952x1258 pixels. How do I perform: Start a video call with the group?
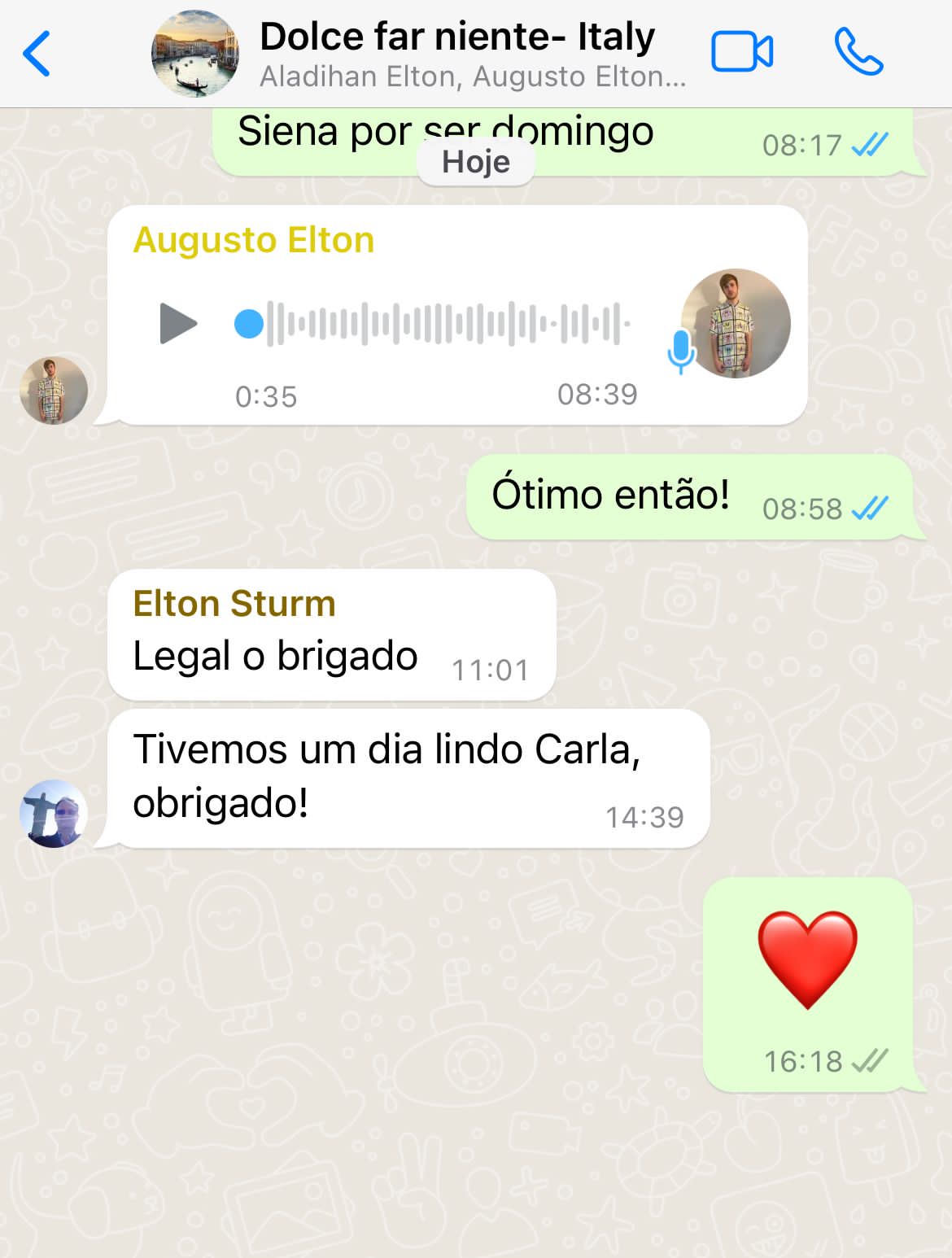tap(741, 53)
